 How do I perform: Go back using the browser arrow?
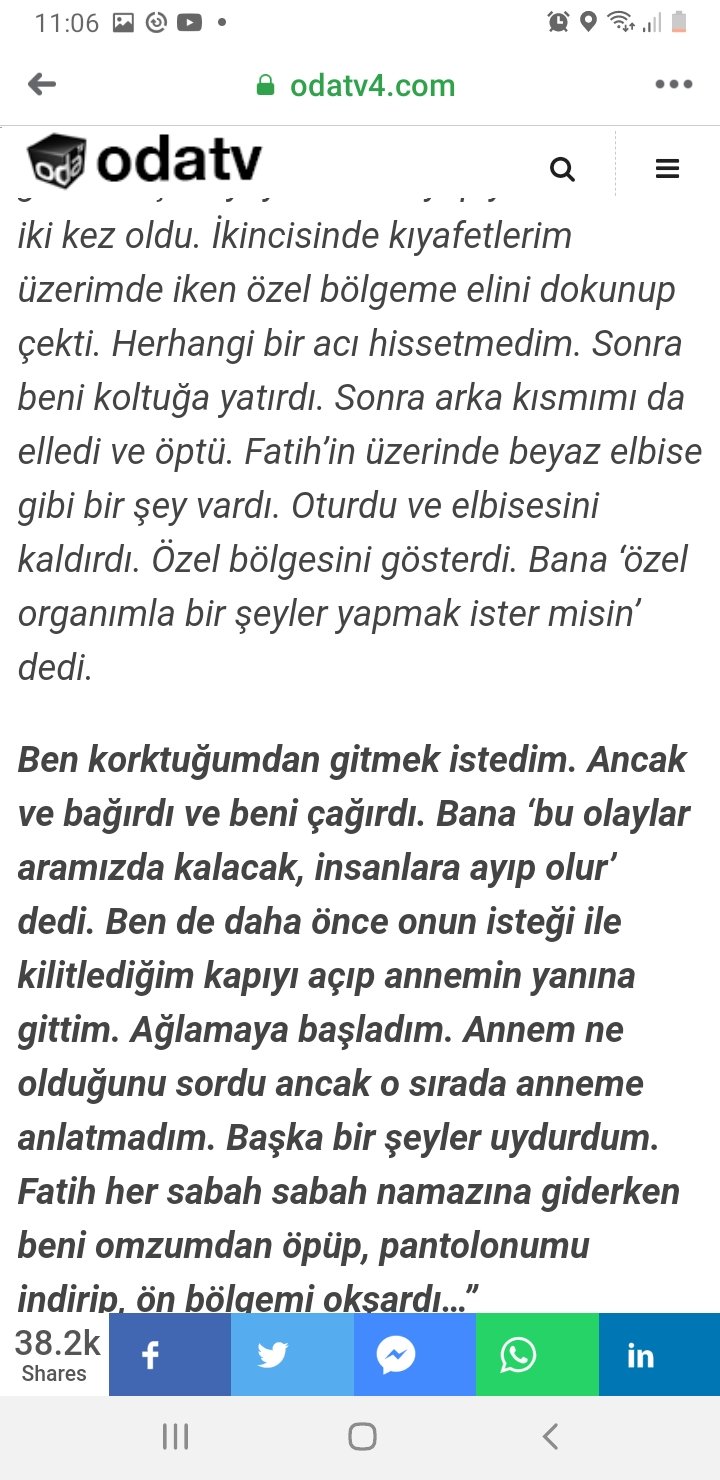[x=42, y=85]
